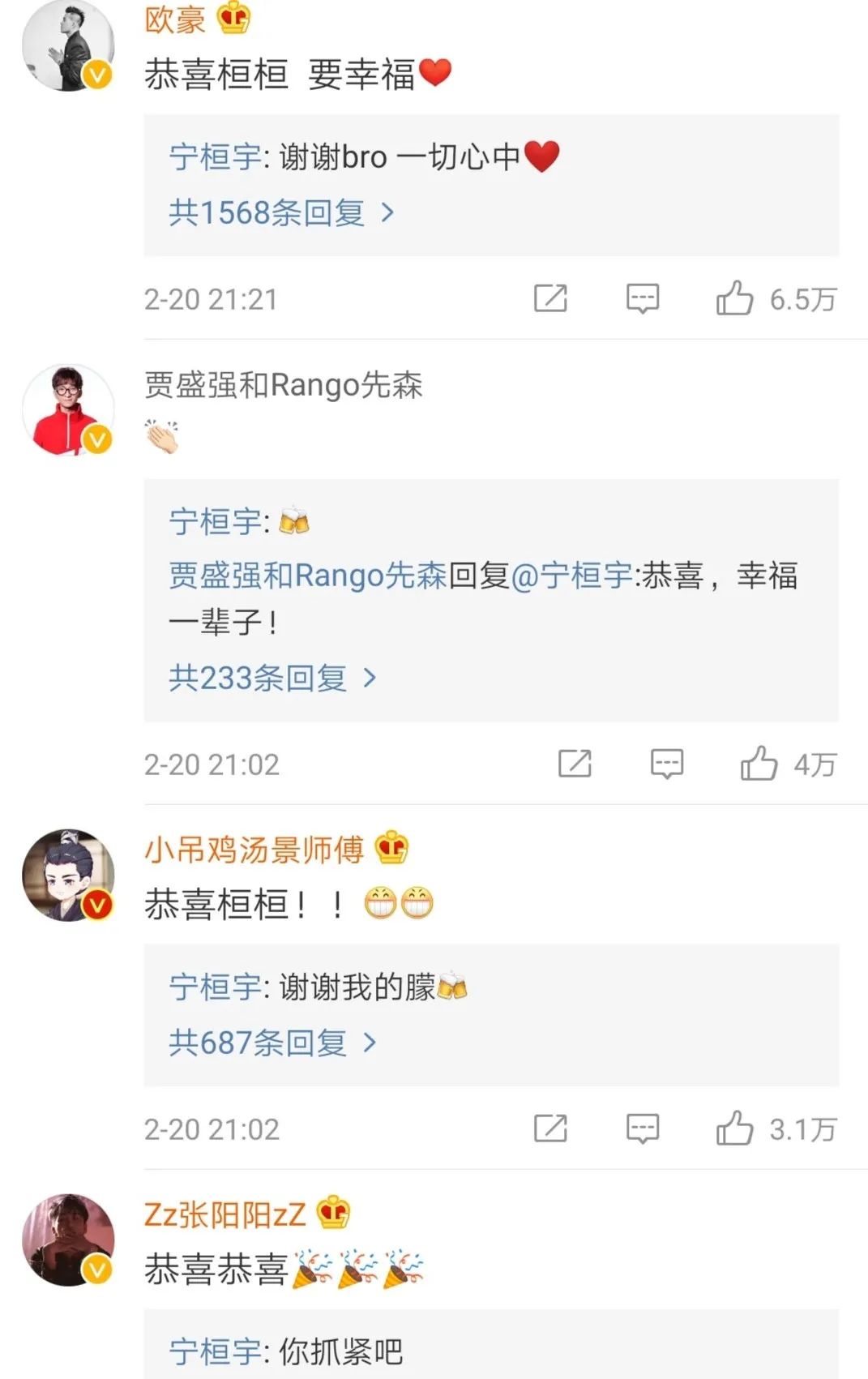Reply to 欧豪's comment

pos(642,298)
